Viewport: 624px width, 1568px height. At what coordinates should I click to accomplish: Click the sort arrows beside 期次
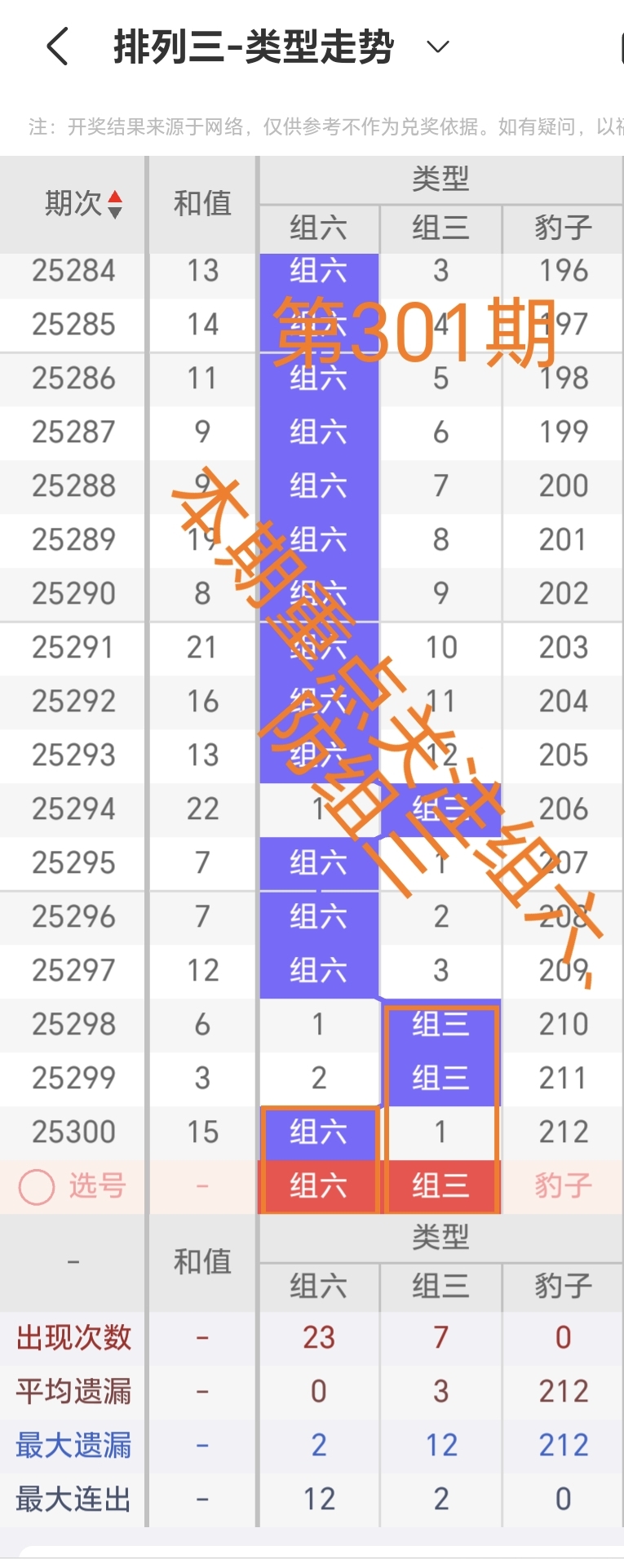coord(116,203)
